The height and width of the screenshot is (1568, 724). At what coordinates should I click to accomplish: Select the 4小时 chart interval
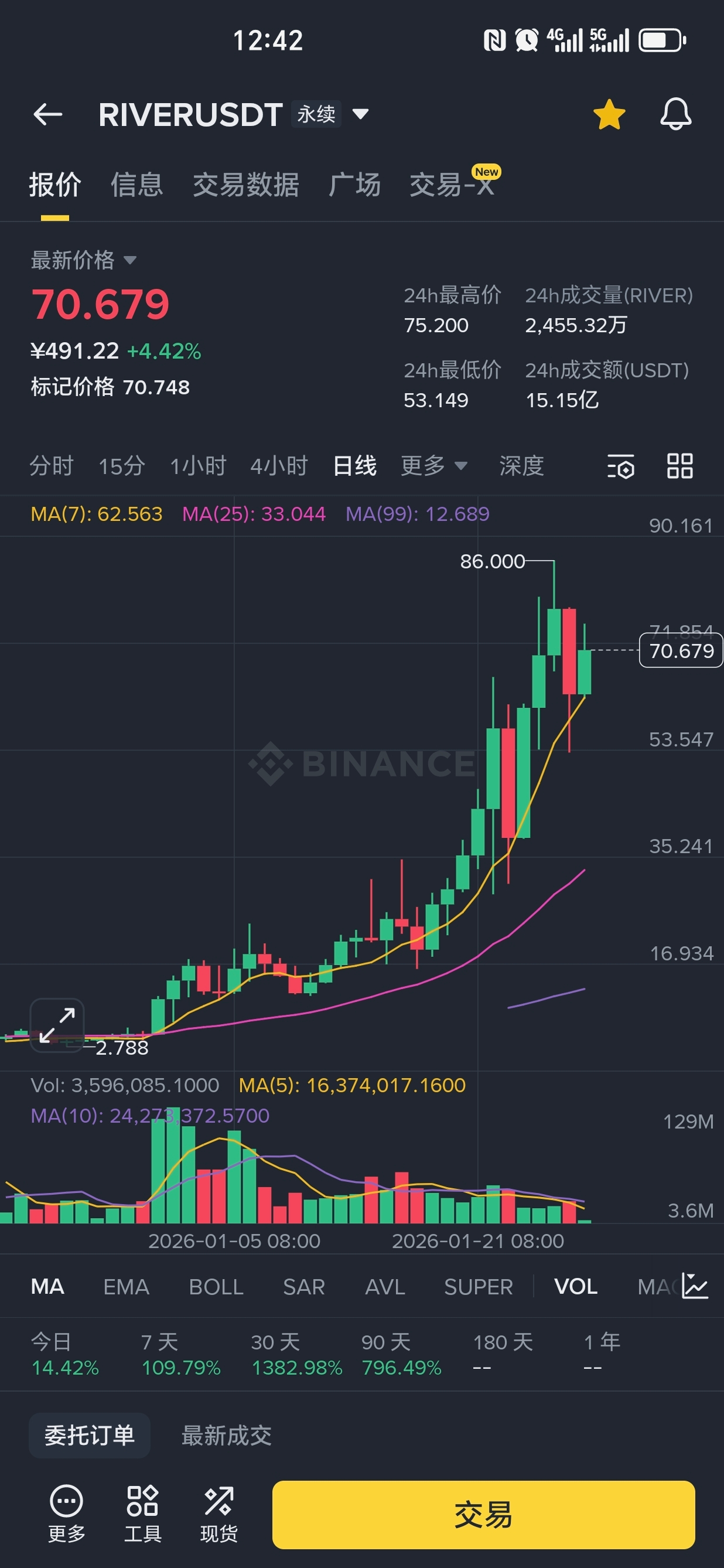pos(279,466)
